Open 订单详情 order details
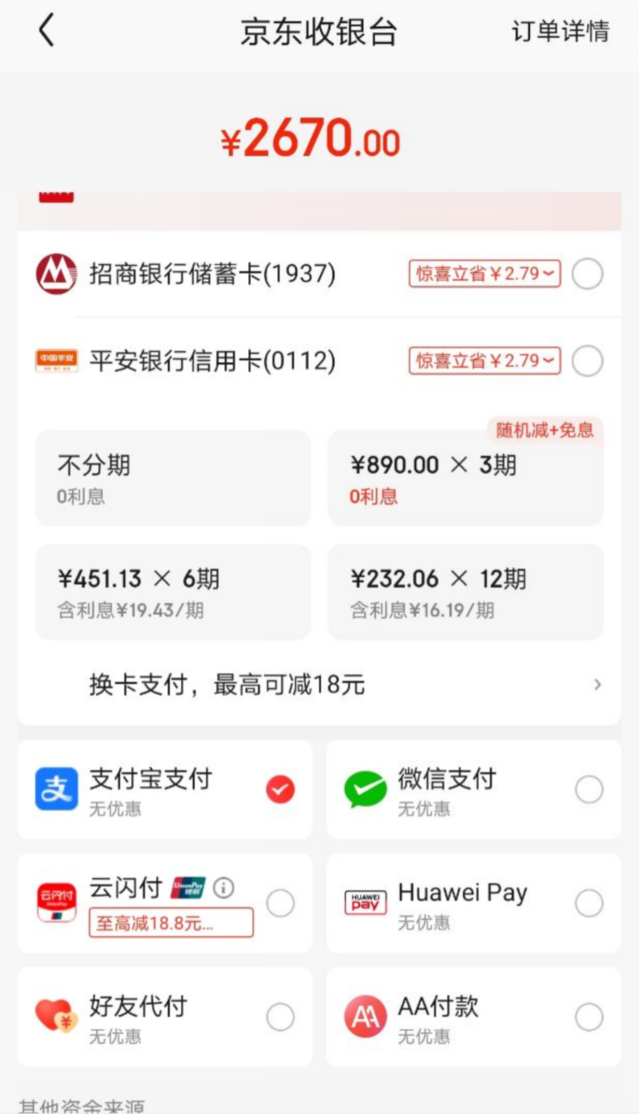This screenshot has width=639, height=1114. [x=560, y=31]
